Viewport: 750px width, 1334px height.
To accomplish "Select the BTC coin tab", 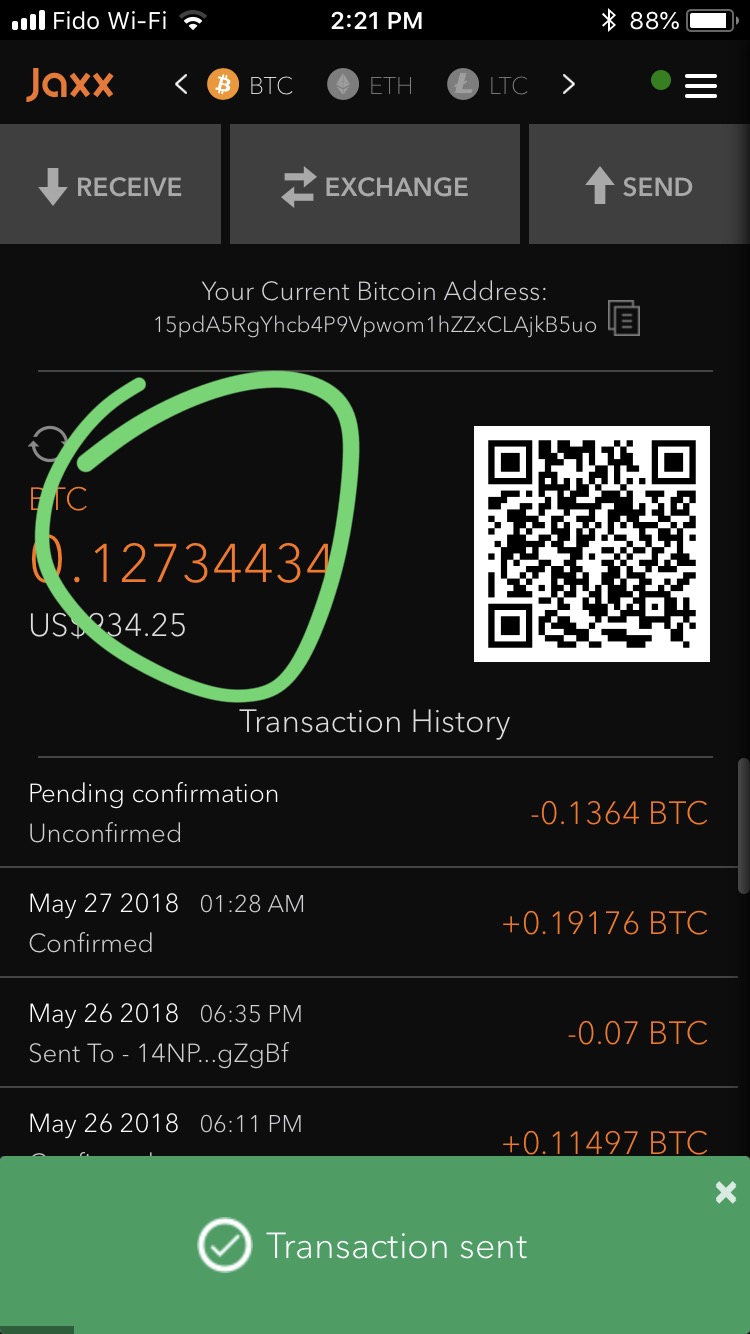I will tap(250, 85).
